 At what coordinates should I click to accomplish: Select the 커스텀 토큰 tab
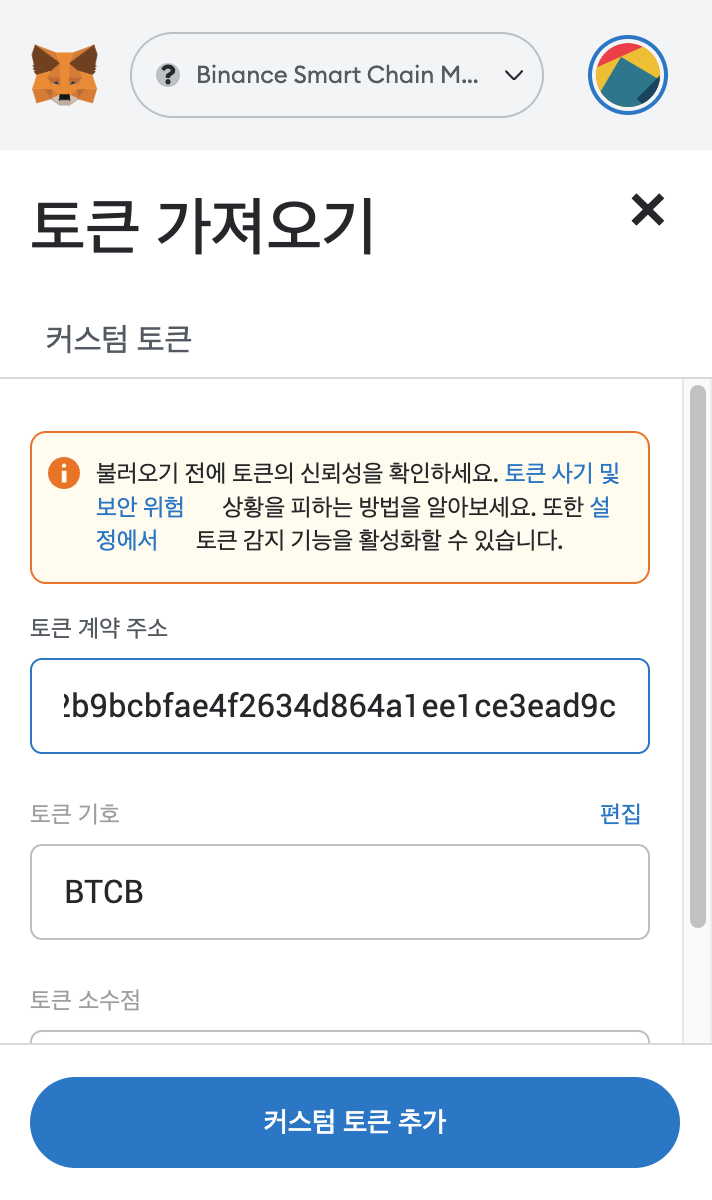coord(118,339)
